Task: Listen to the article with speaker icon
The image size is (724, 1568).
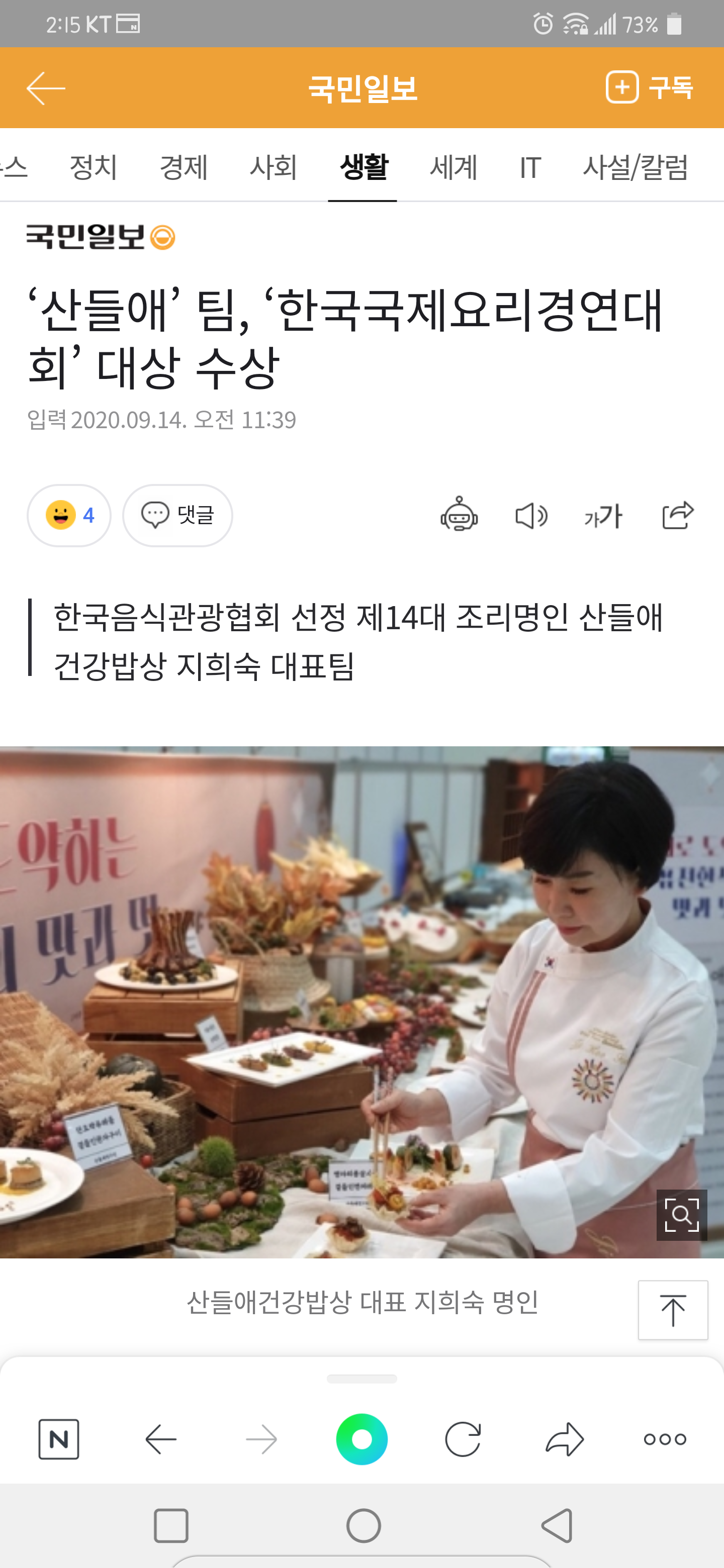Action: pos(531,516)
